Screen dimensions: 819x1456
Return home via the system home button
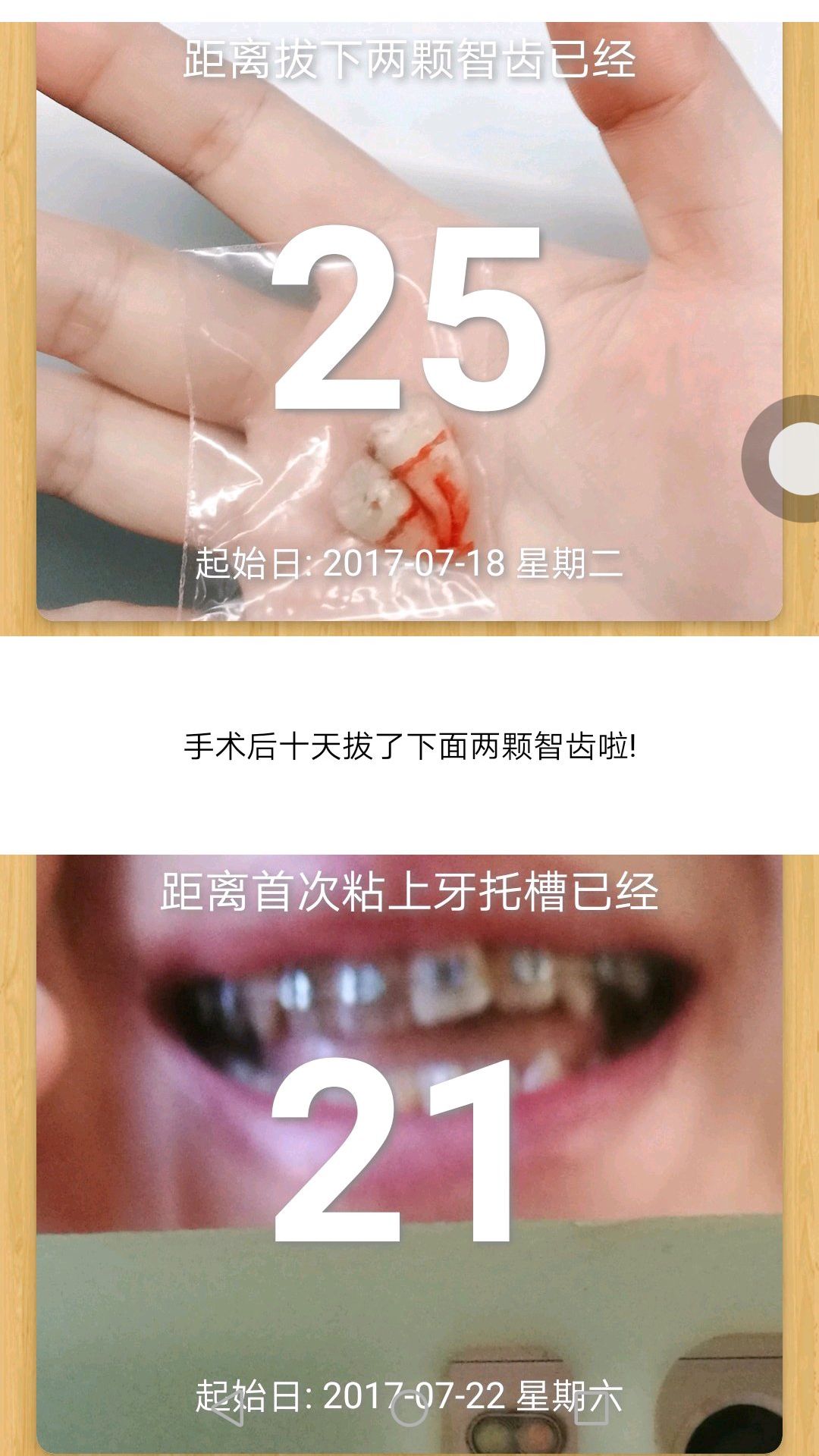[409, 1412]
